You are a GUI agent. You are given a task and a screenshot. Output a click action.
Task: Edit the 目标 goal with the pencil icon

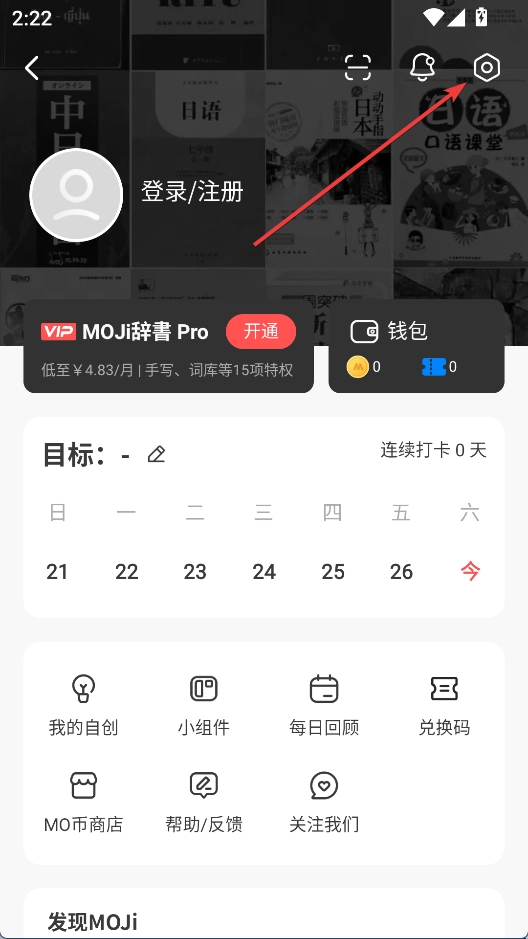(156, 455)
